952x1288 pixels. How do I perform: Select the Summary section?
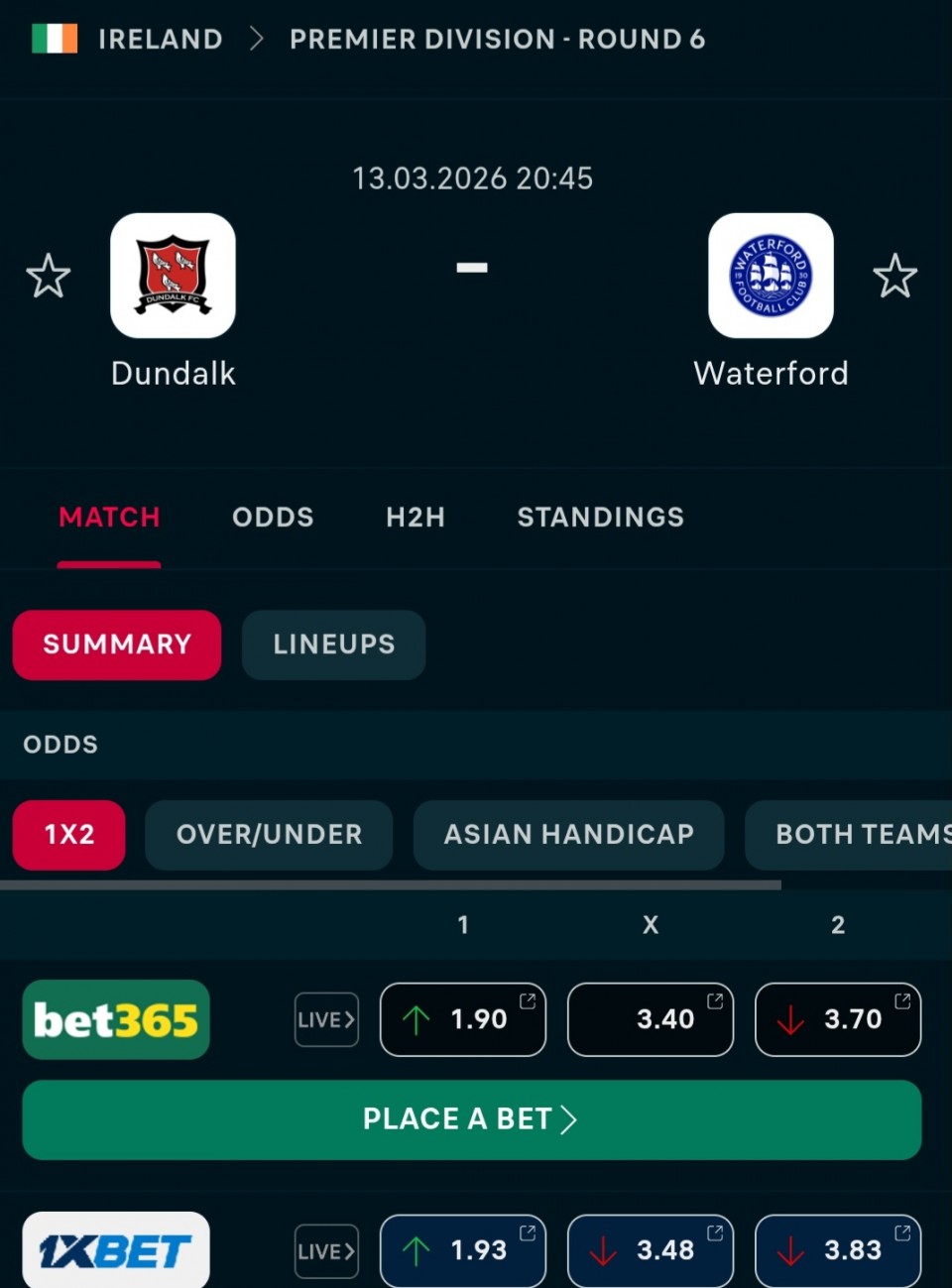click(117, 644)
